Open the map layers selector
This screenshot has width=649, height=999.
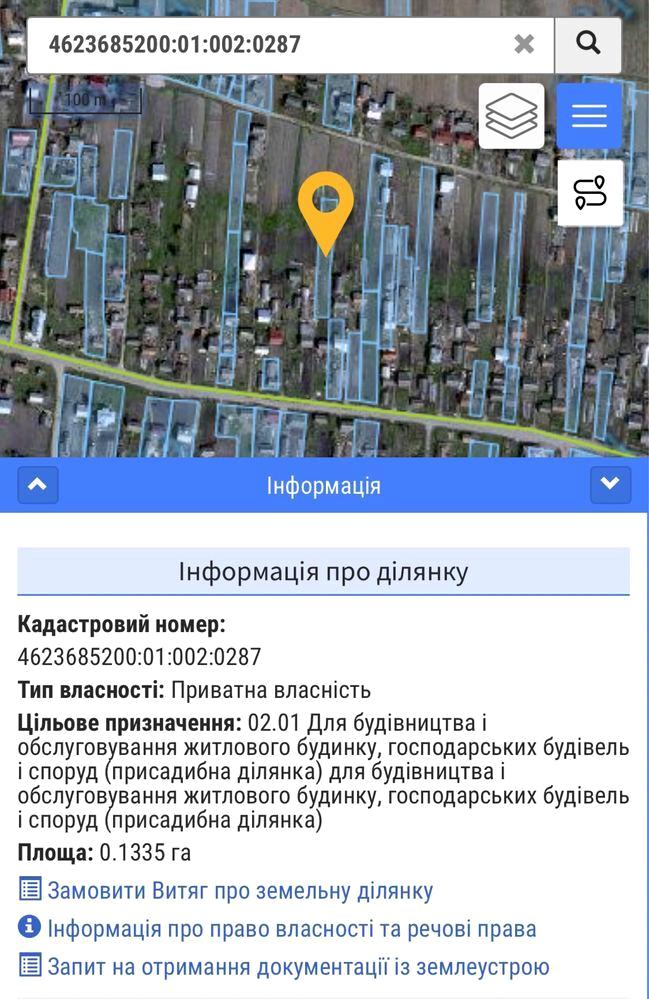(x=511, y=116)
